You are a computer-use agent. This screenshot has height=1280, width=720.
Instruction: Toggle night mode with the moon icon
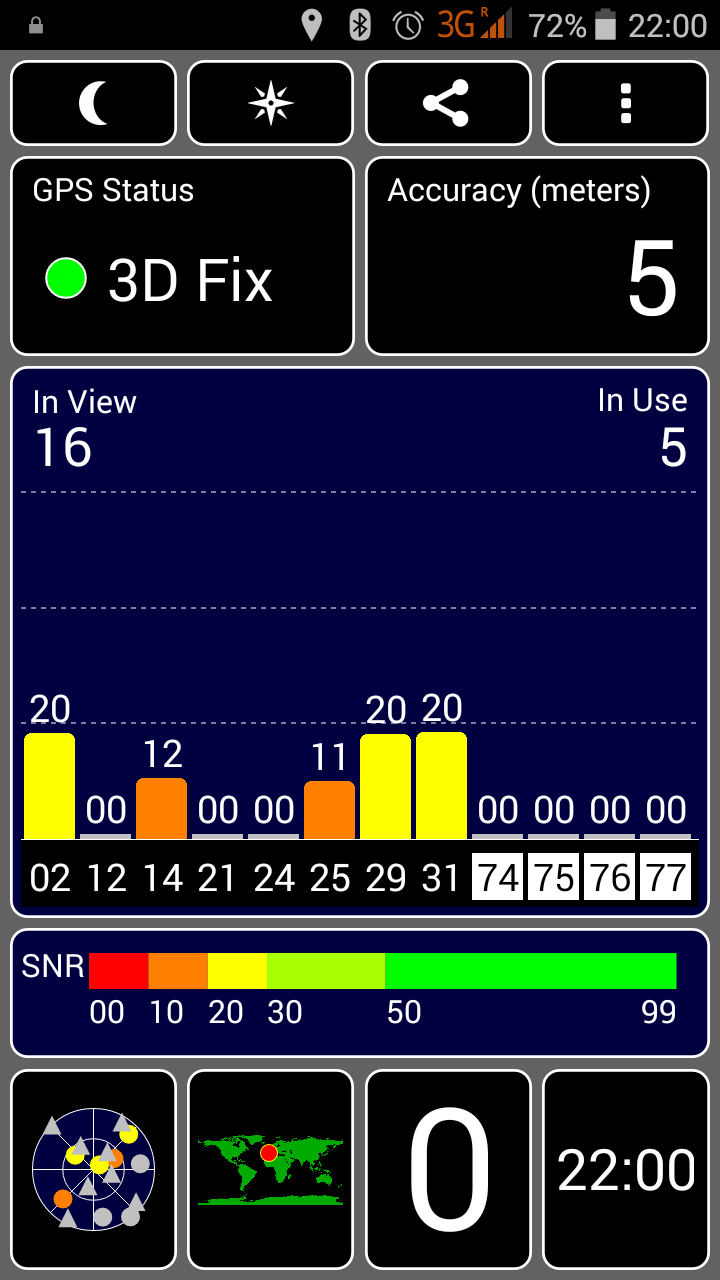click(93, 104)
